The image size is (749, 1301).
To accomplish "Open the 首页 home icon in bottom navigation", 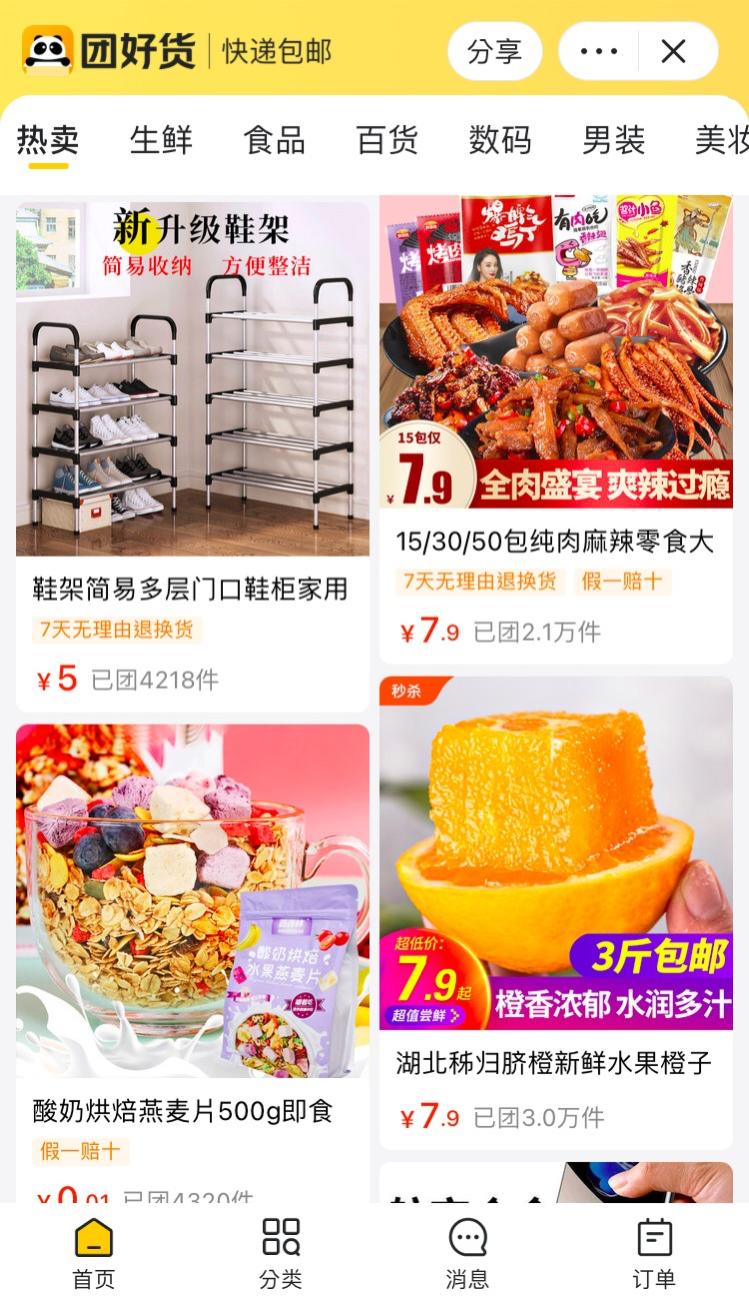I will (93, 1248).
